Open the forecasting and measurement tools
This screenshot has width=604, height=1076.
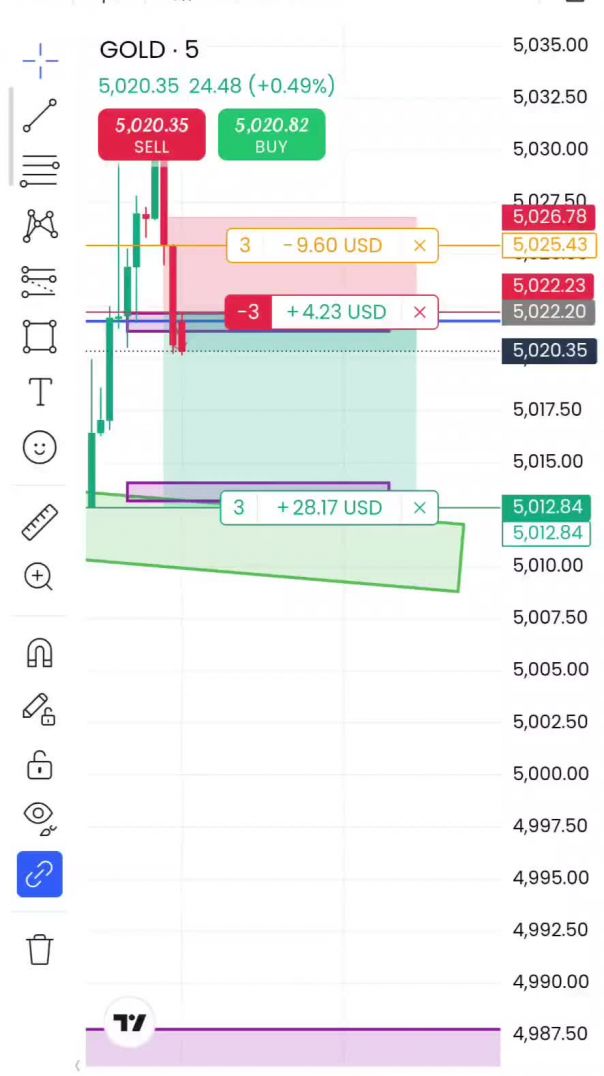[x=40, y=281]
